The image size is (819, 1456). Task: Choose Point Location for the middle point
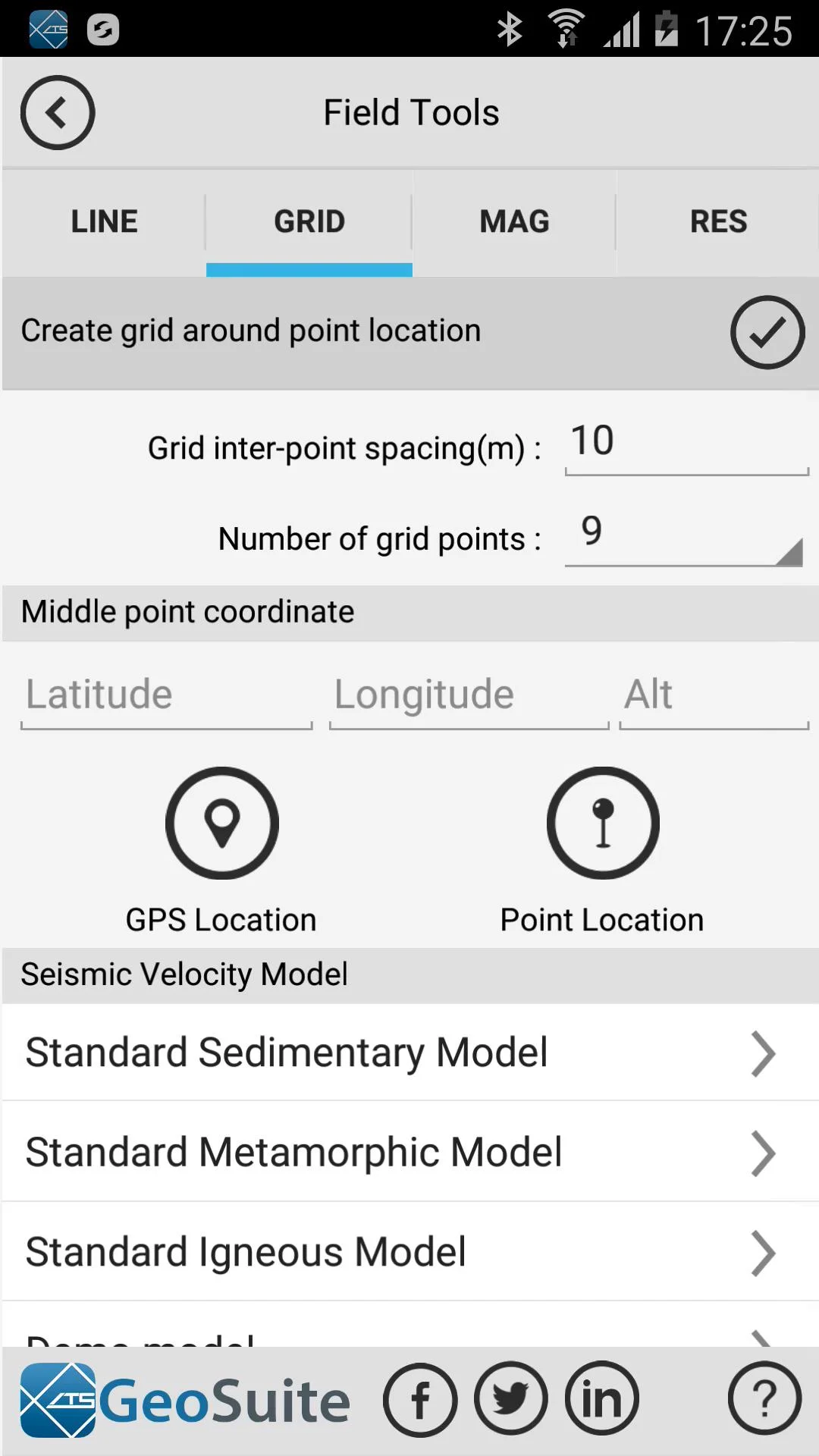click(603, 849)
